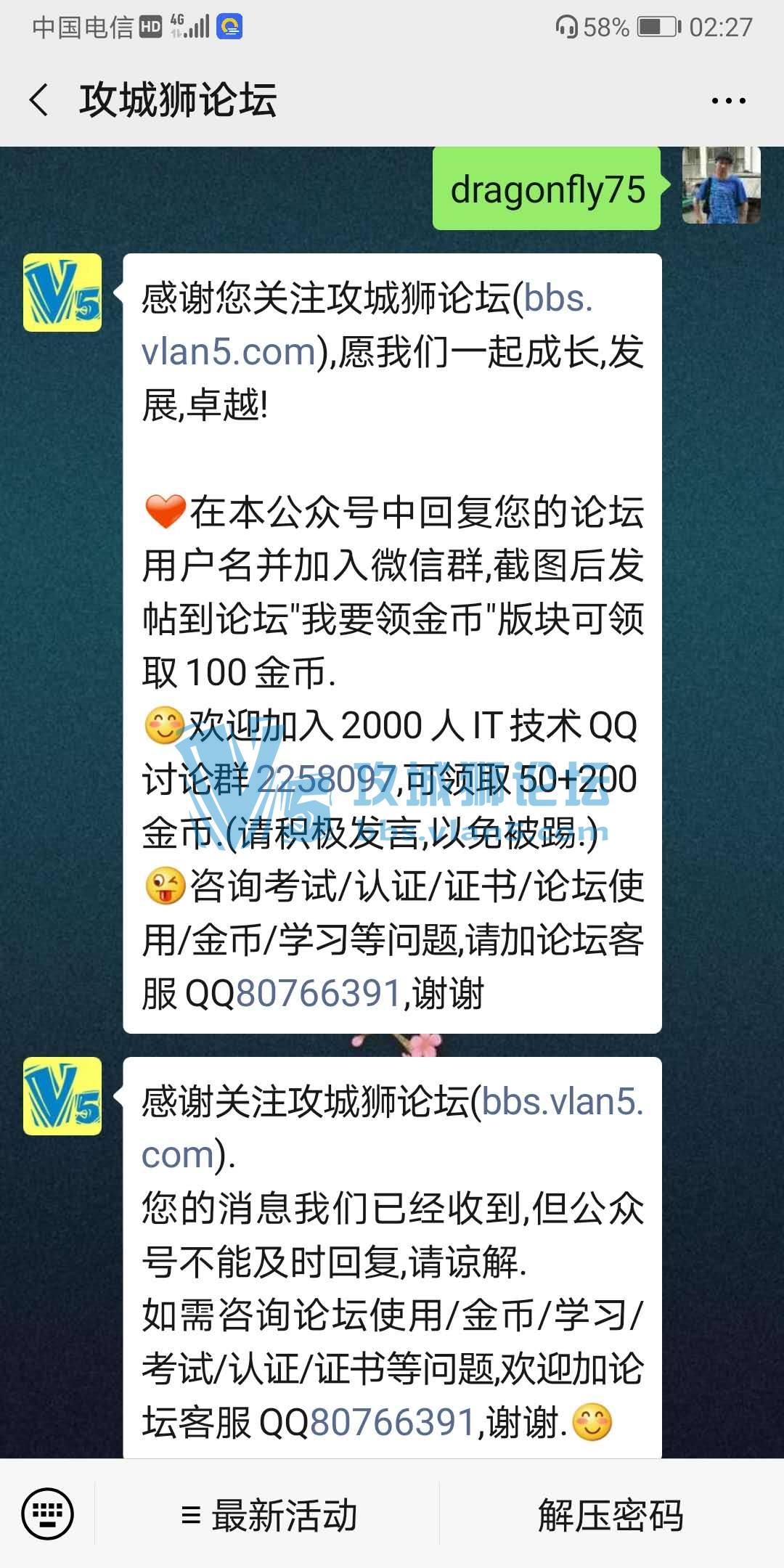Viewport: 784px width, 1568px height.
Task: Select the 解压密码 menu button
Action: [x=611, y=1515]
